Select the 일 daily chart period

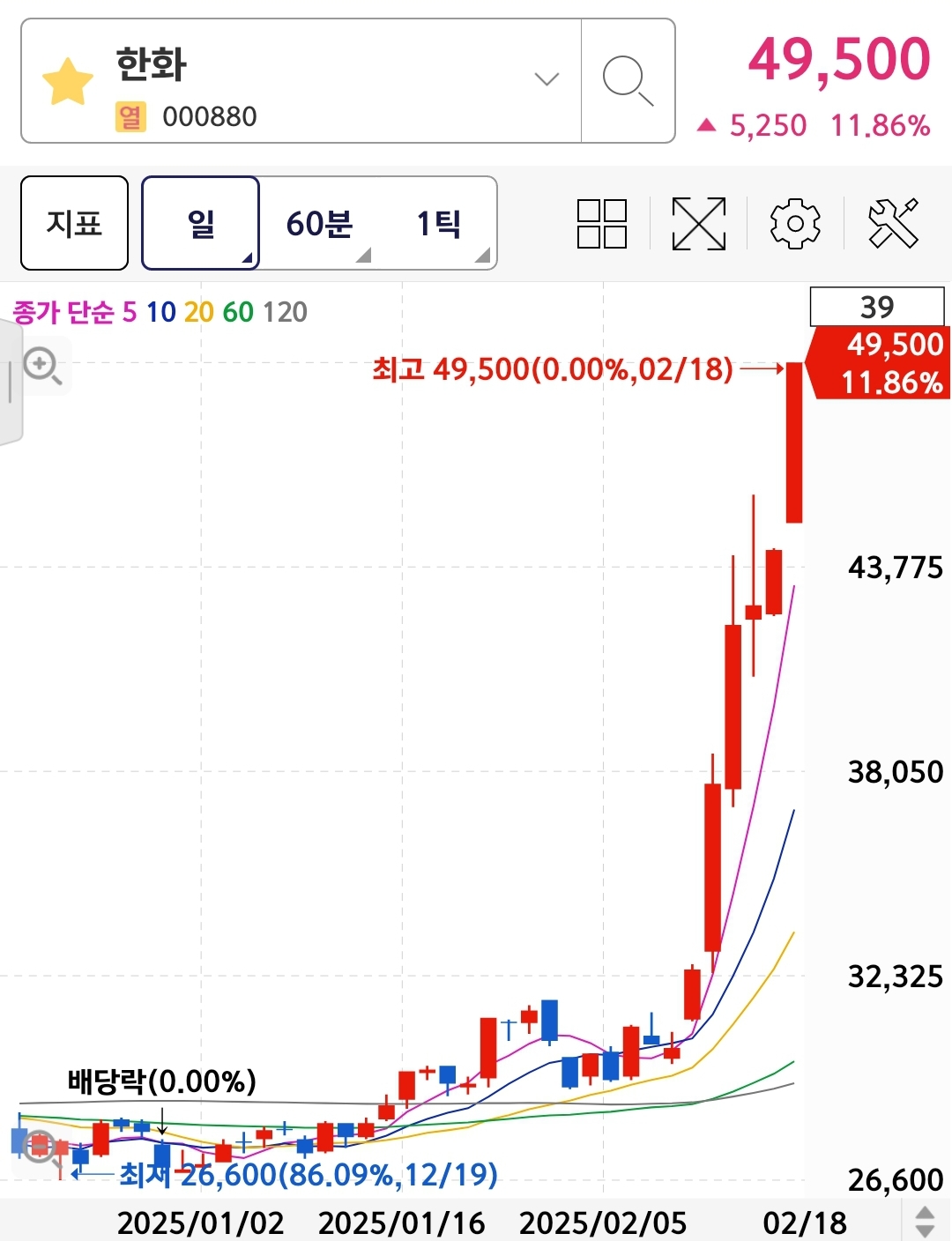(x=201, y=223)
